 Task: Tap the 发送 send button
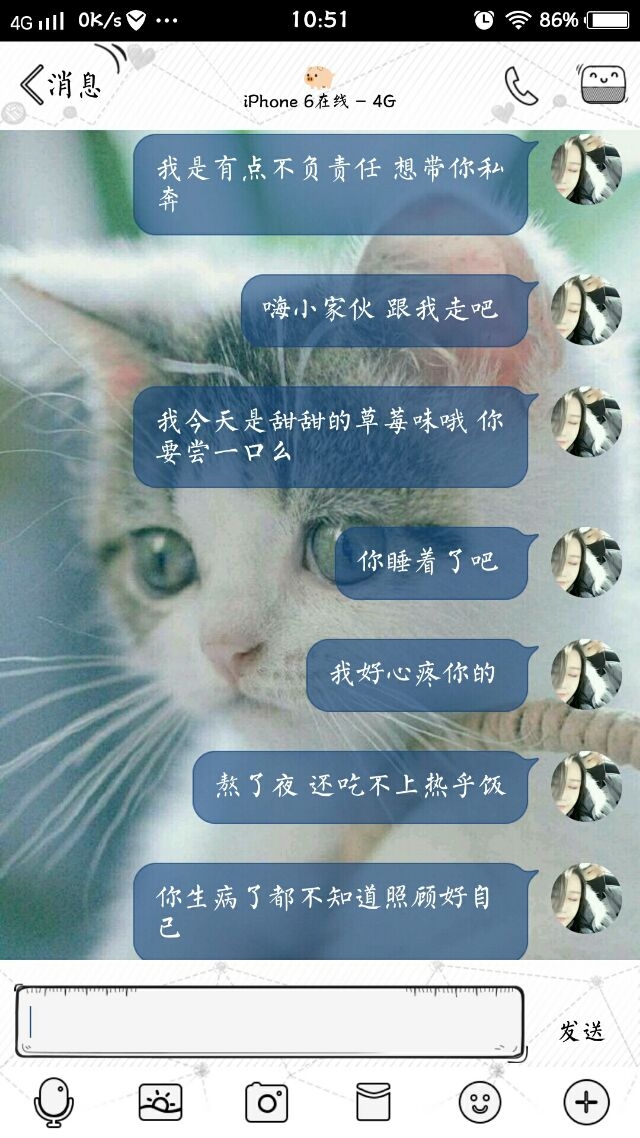581,1031
